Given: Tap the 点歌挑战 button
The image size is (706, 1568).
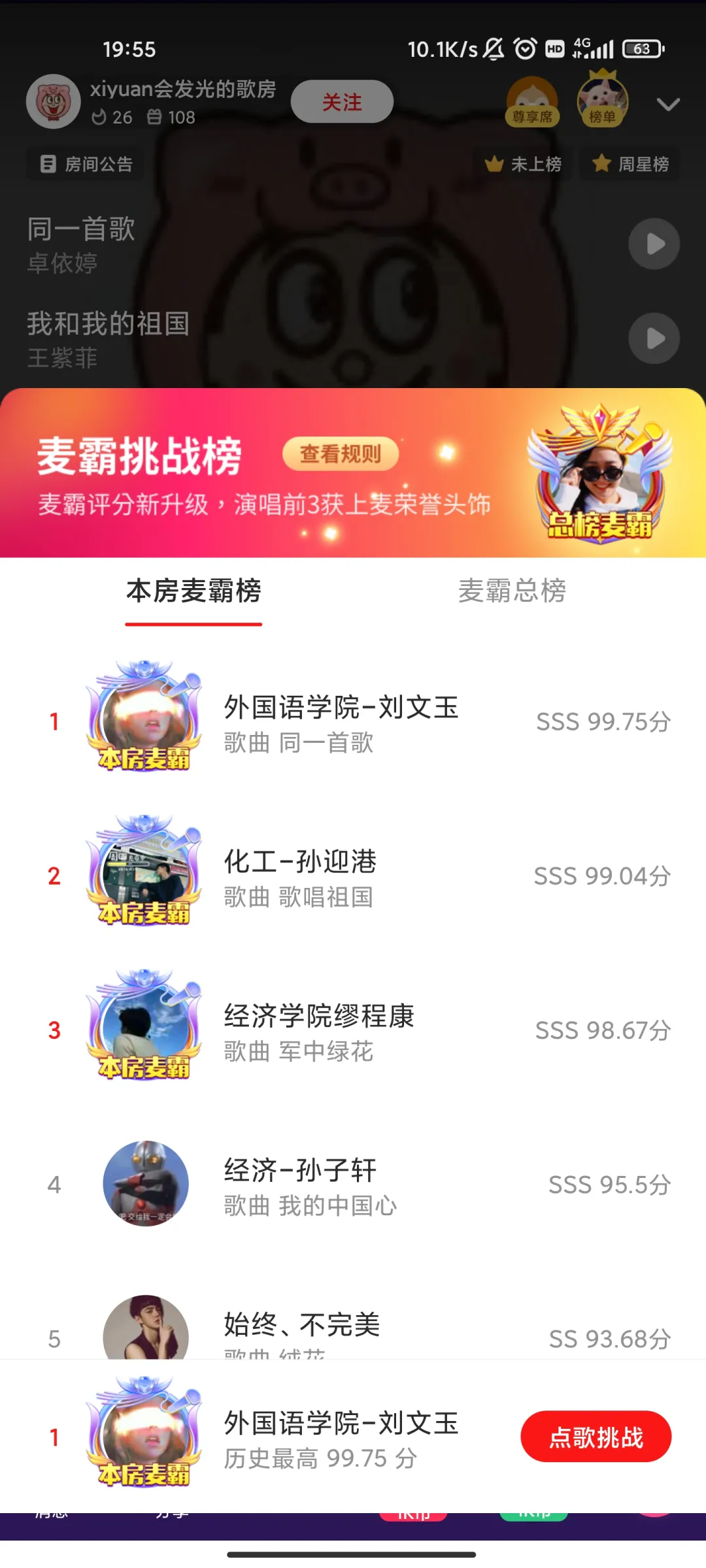Looking at the screenshot, I should pos(596,1437).
